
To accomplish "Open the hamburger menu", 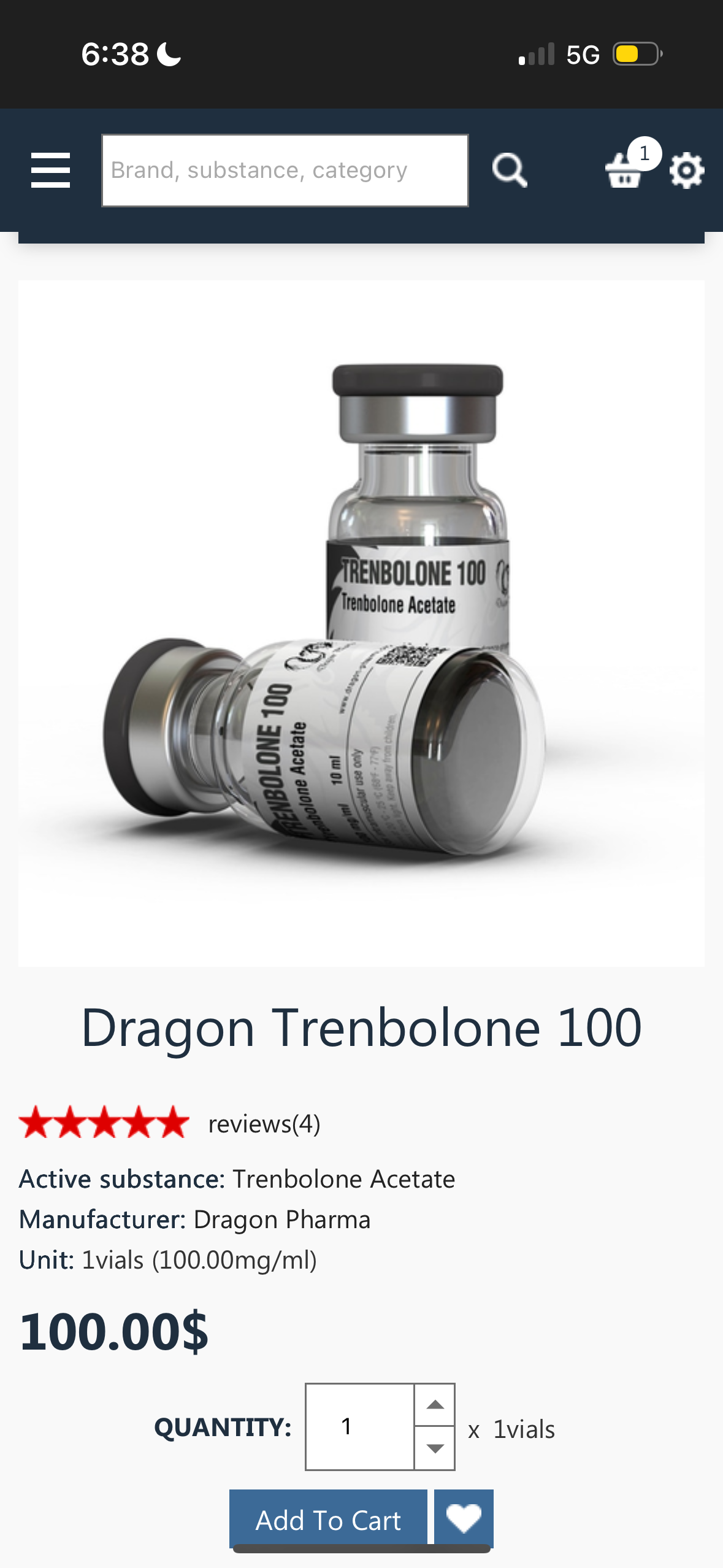I will pos(50,170).
